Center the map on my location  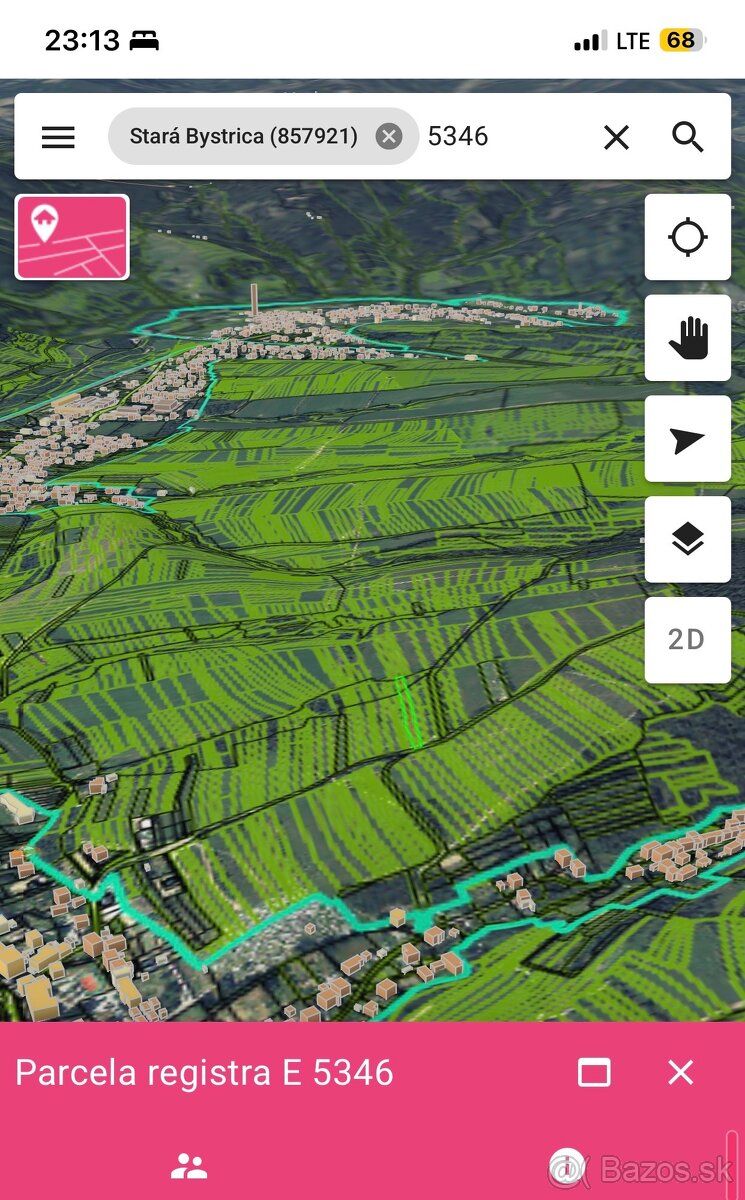[688, 237]
